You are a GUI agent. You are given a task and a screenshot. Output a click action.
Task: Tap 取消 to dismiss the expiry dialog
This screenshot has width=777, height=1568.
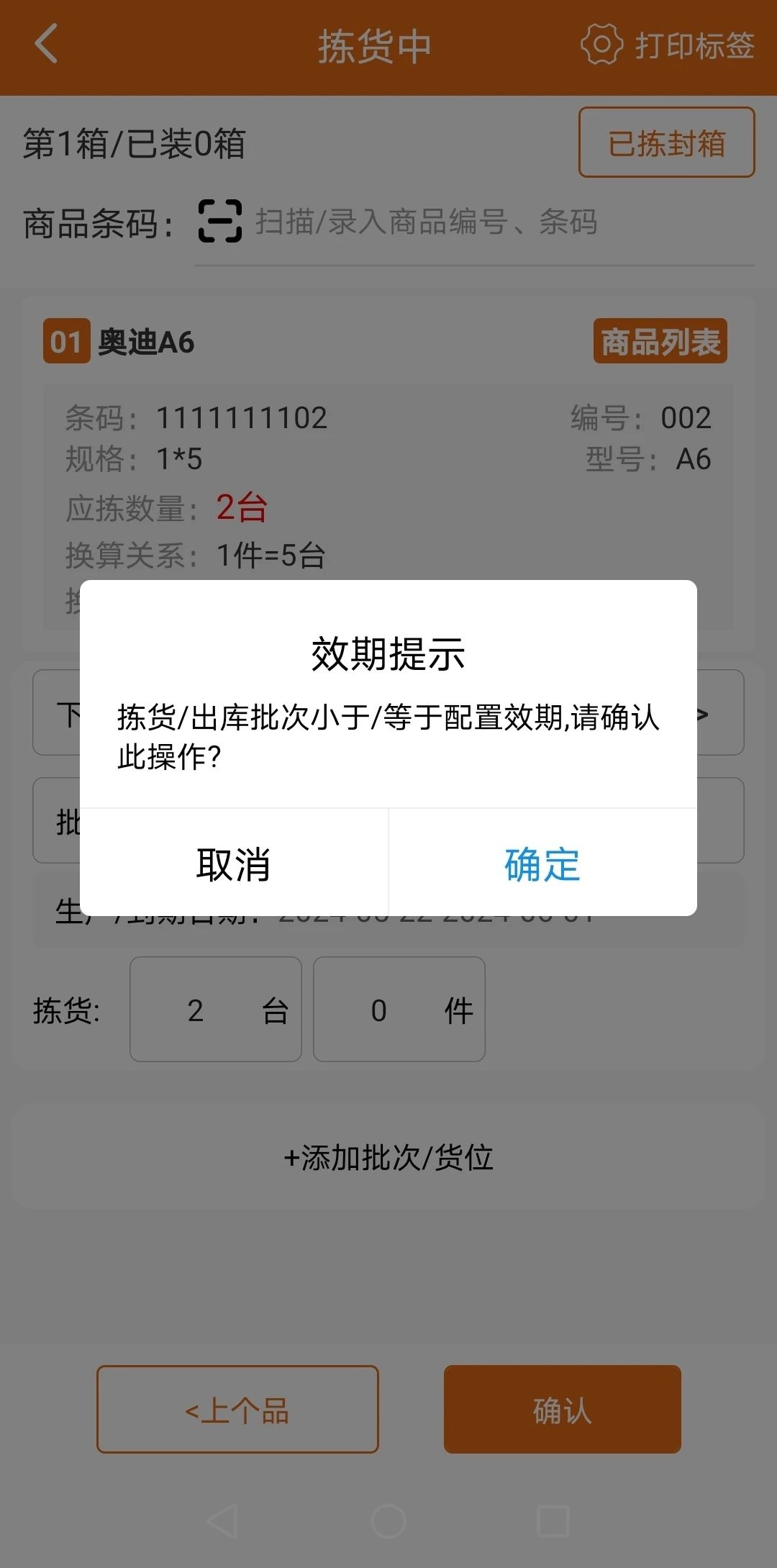(x=234, y=864)
